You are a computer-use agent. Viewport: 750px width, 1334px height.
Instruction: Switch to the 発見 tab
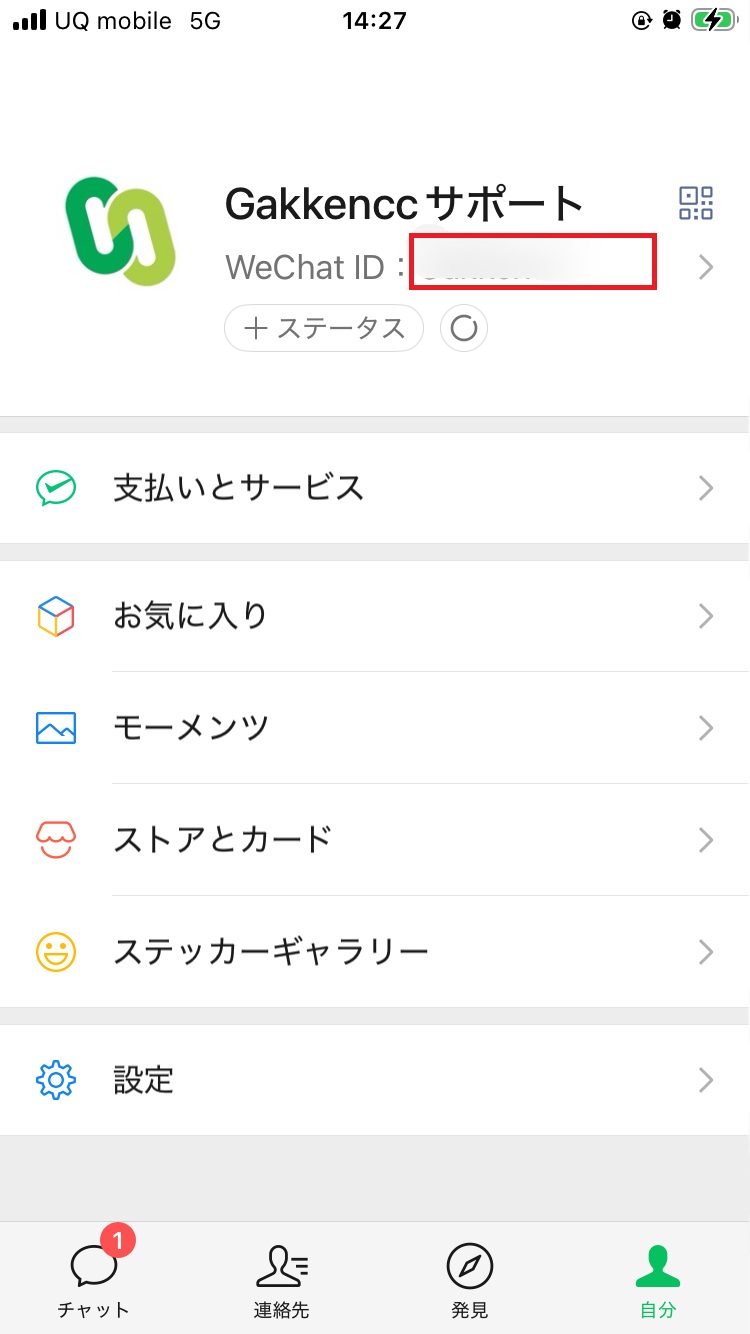coord(469,1278)
